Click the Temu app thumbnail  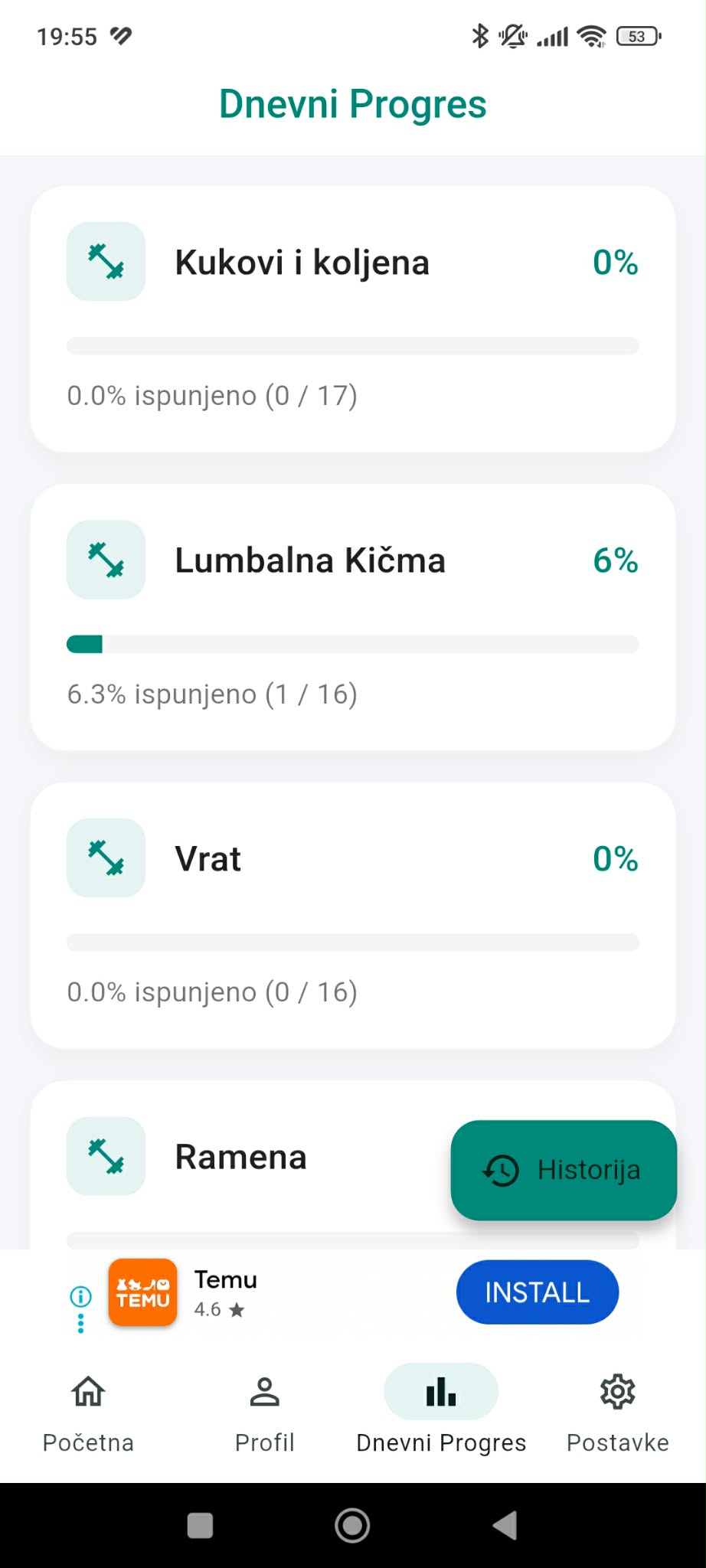pos(142,1292)
